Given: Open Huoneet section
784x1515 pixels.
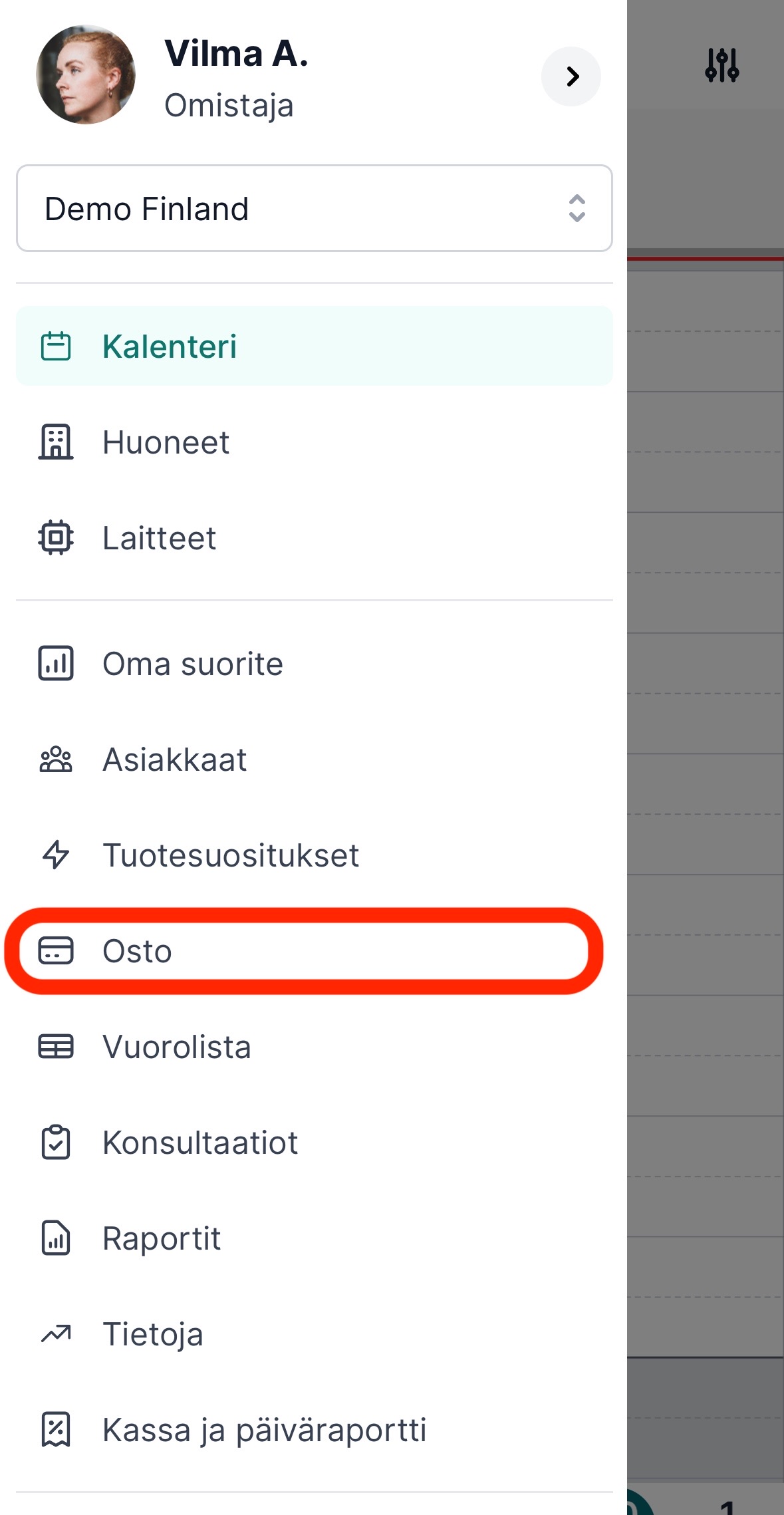Looking at the screenshot, I should [x=314, y=442].
